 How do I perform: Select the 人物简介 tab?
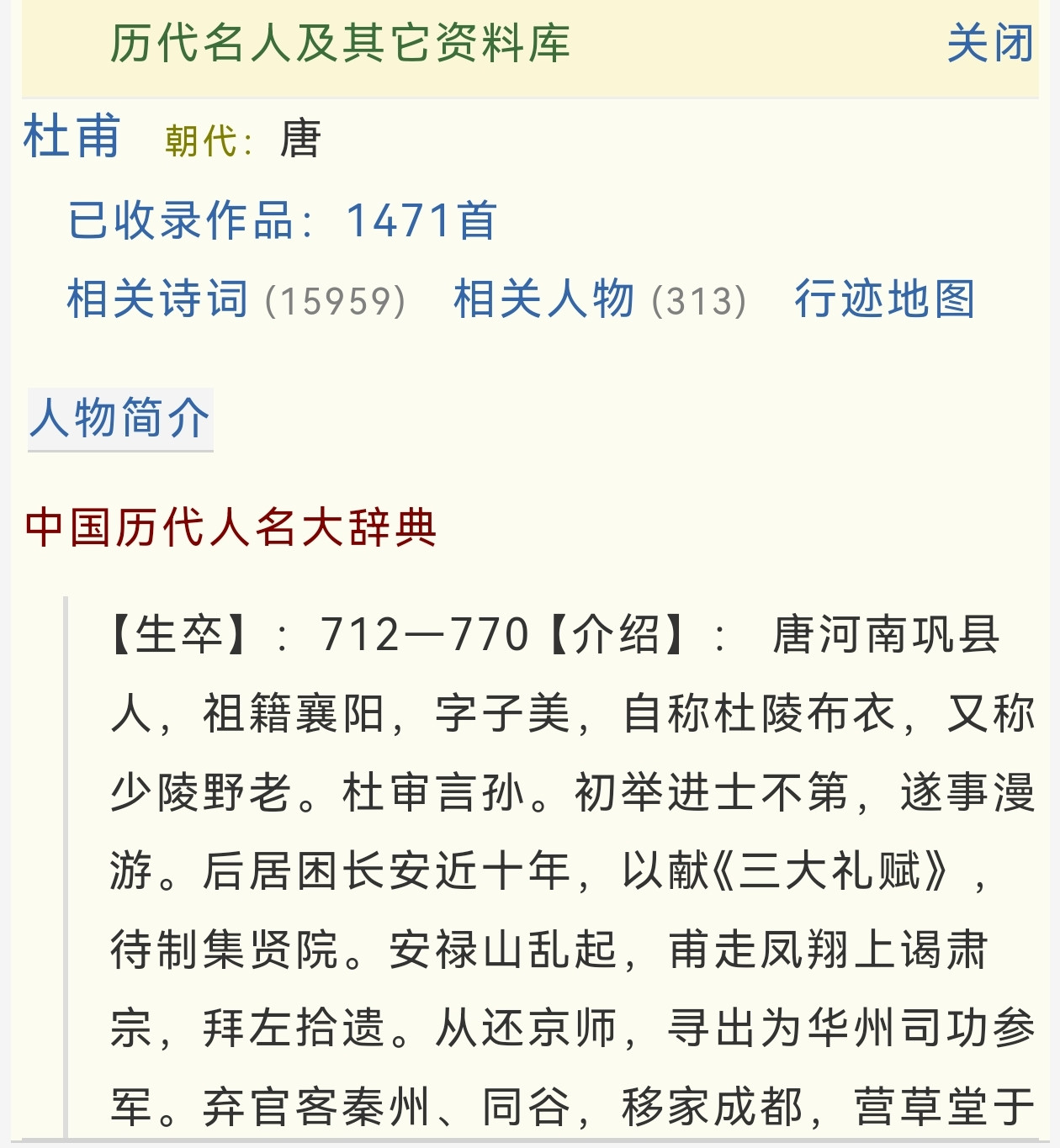point(120,419)
